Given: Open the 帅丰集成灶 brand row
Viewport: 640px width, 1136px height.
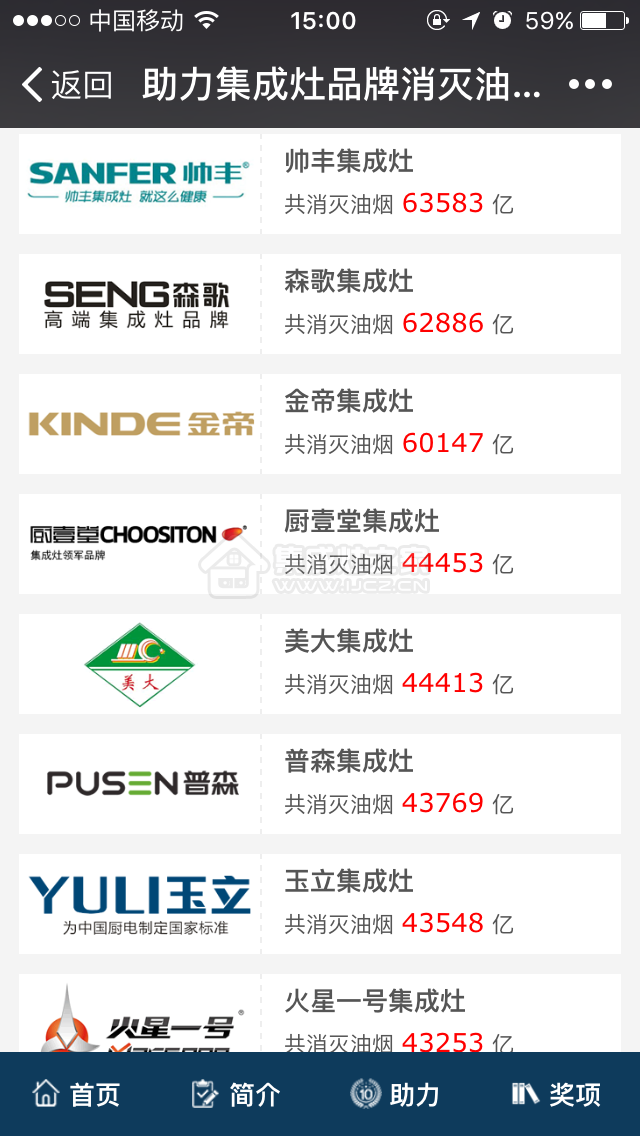Looking at the screenshot, I should [320, 184].
